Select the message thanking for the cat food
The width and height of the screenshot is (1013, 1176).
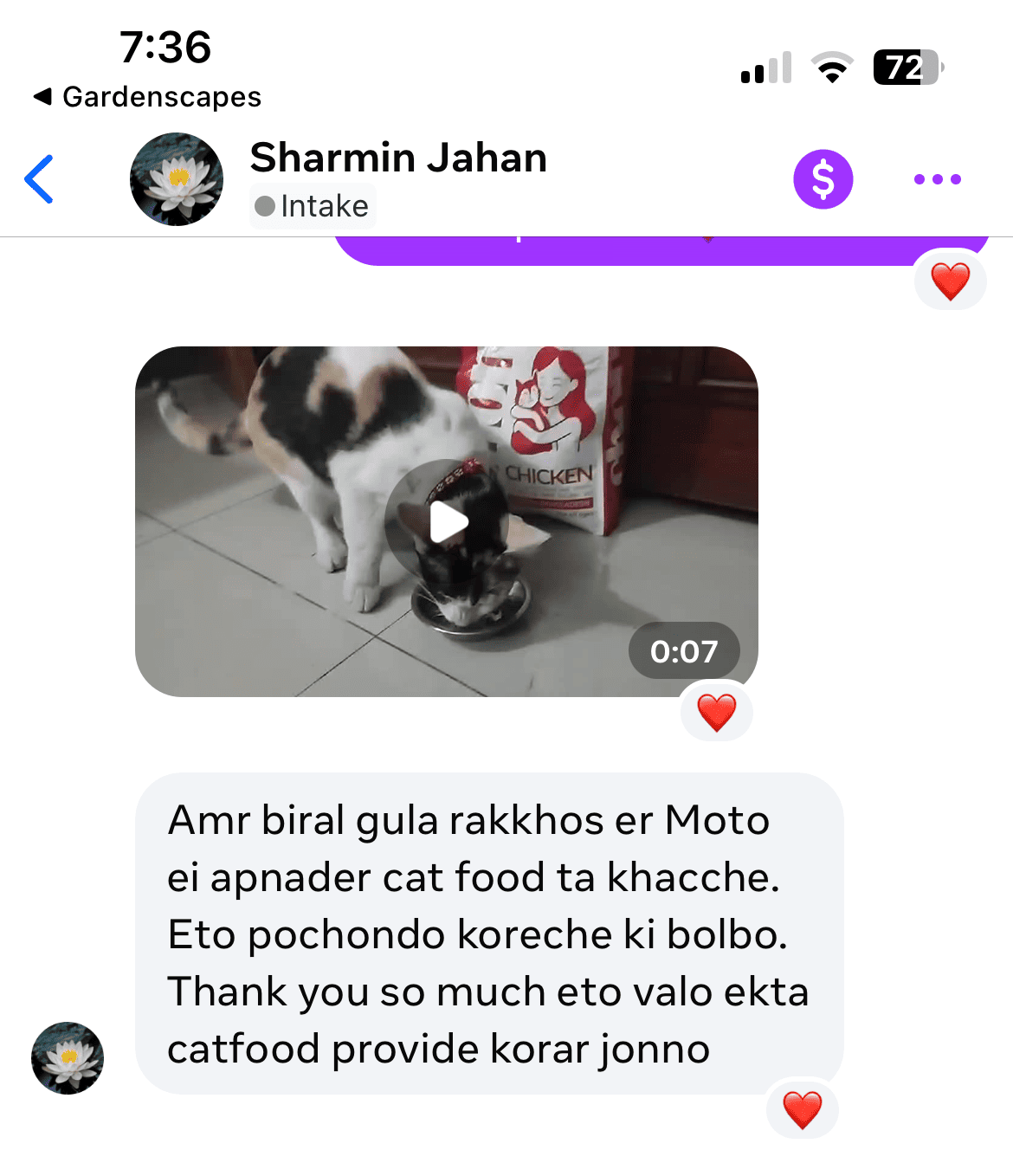click(489, 934)
